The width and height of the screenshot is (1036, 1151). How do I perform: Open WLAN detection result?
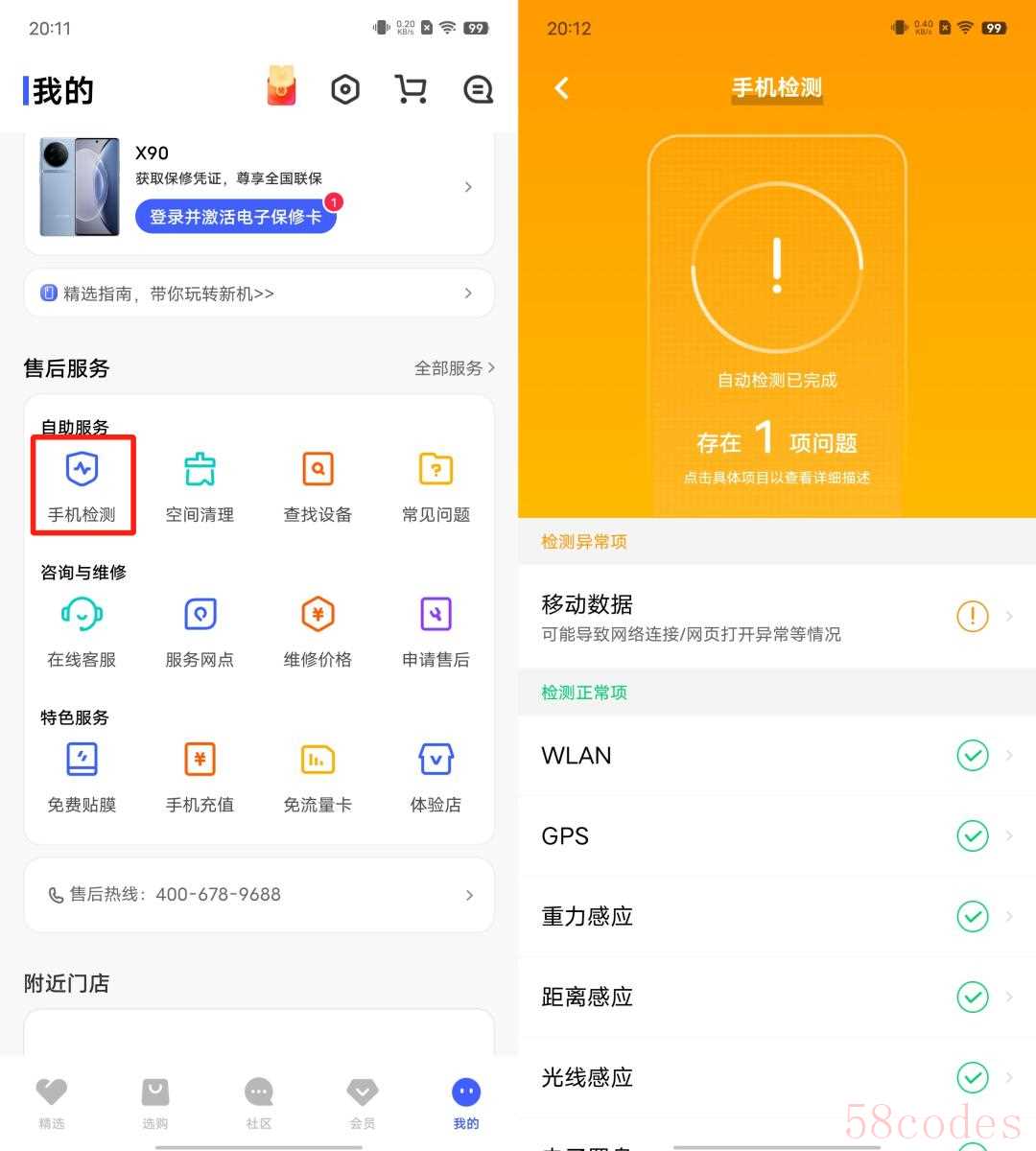777,755
